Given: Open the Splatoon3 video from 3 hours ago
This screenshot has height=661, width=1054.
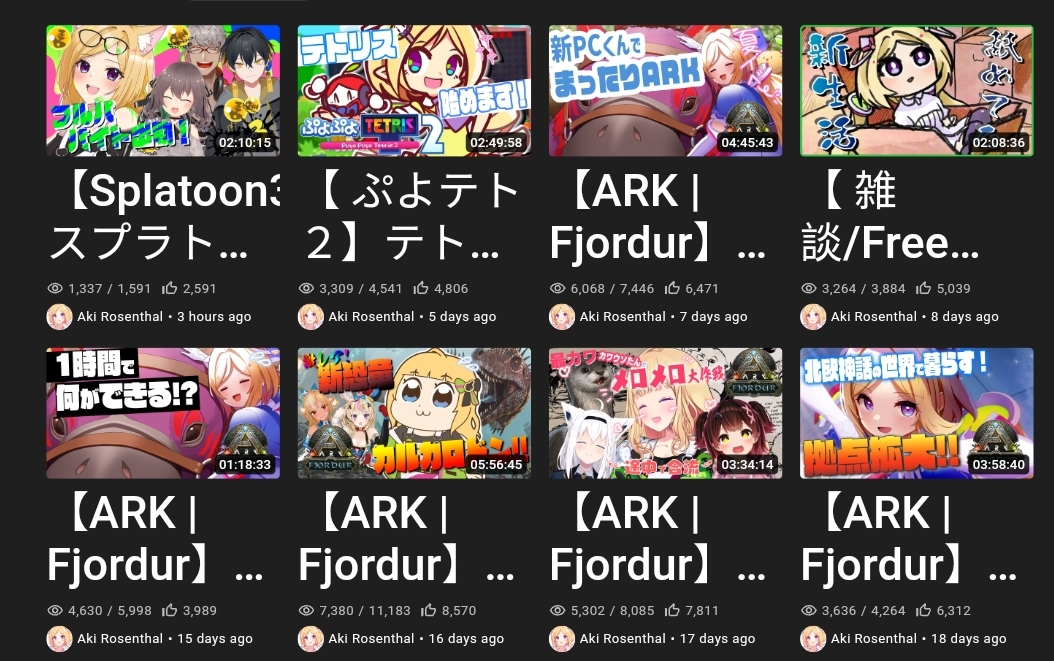Looking at the screenshot, I should click(163, 90).
